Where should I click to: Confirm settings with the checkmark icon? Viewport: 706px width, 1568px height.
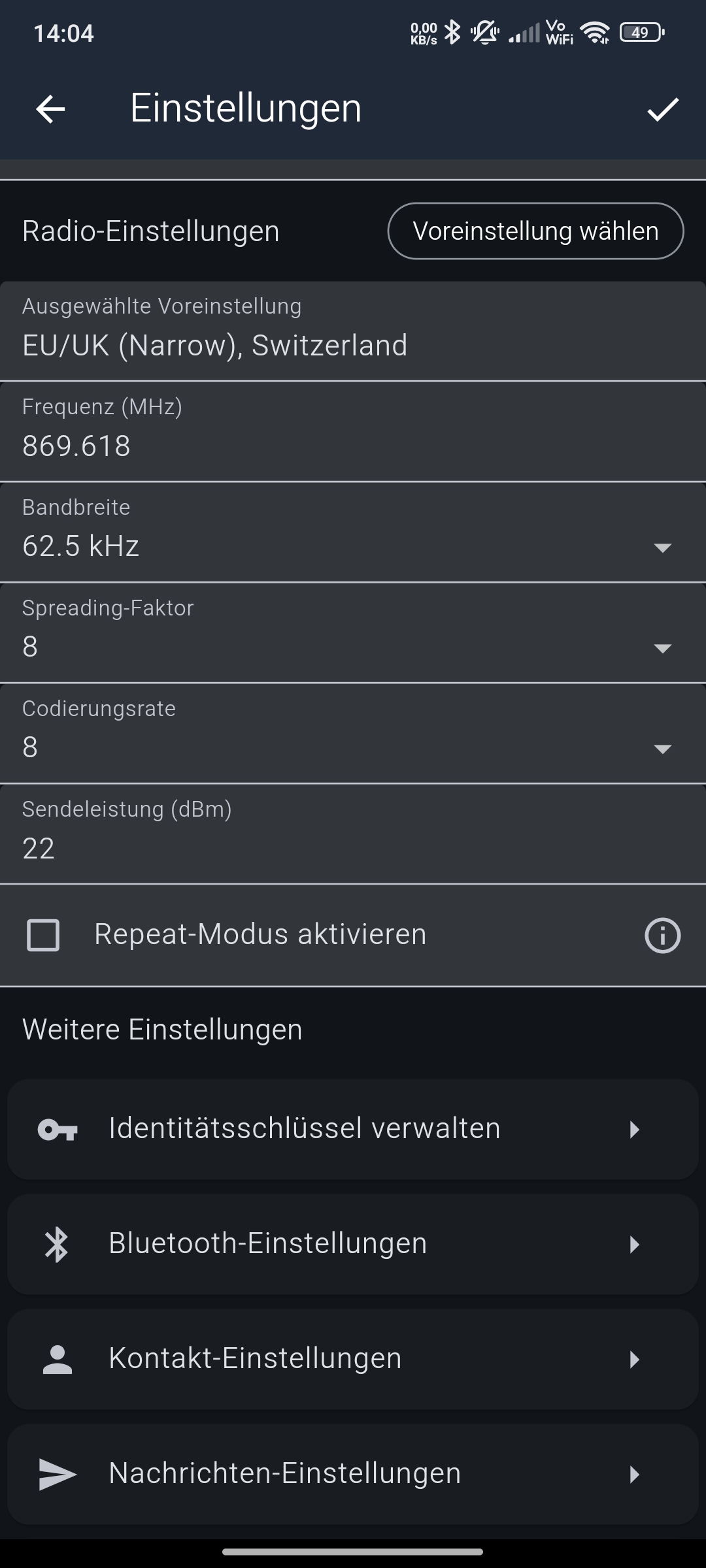pyautogui.click(x=663, y=109)
